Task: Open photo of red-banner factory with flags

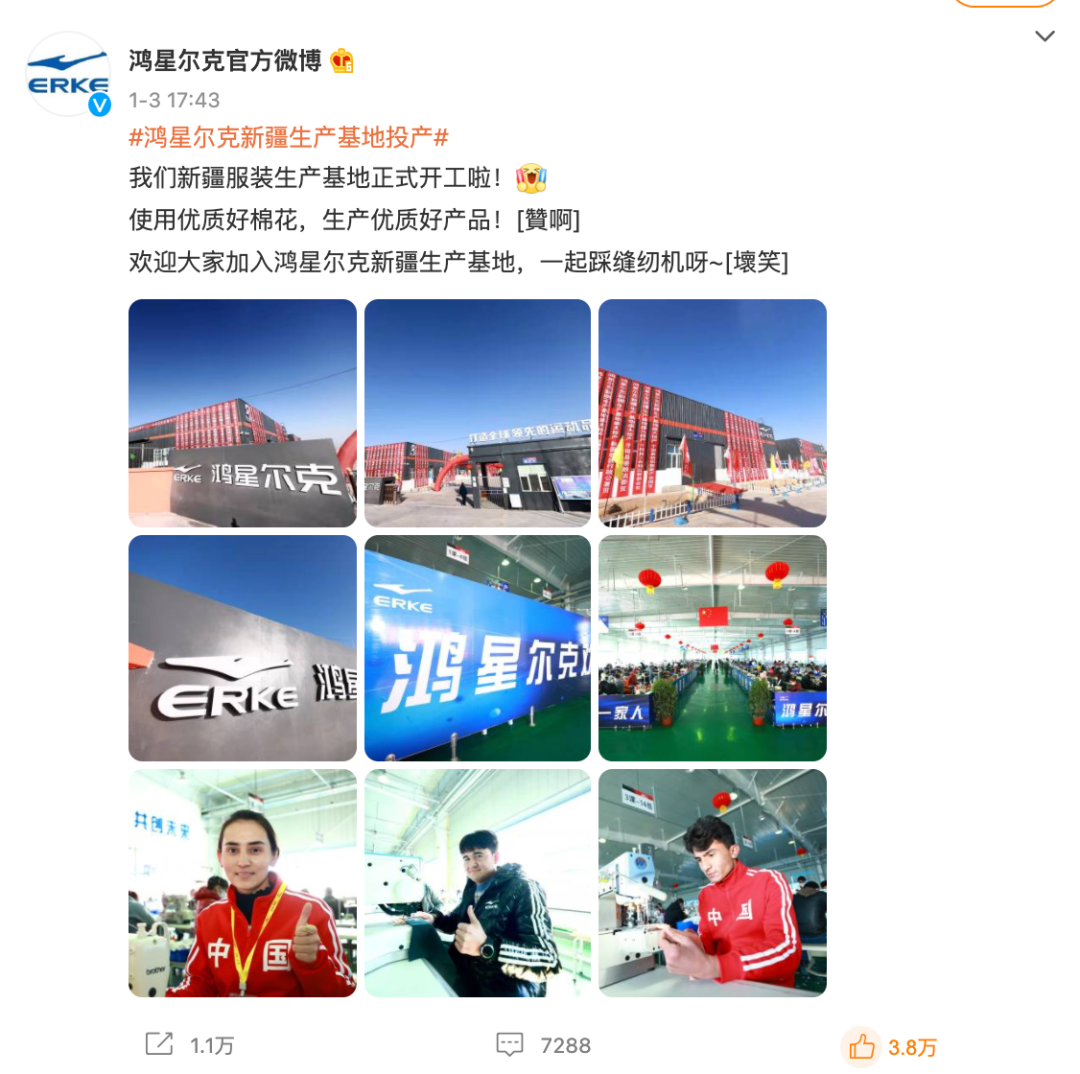Action: [x=712, y=413]
